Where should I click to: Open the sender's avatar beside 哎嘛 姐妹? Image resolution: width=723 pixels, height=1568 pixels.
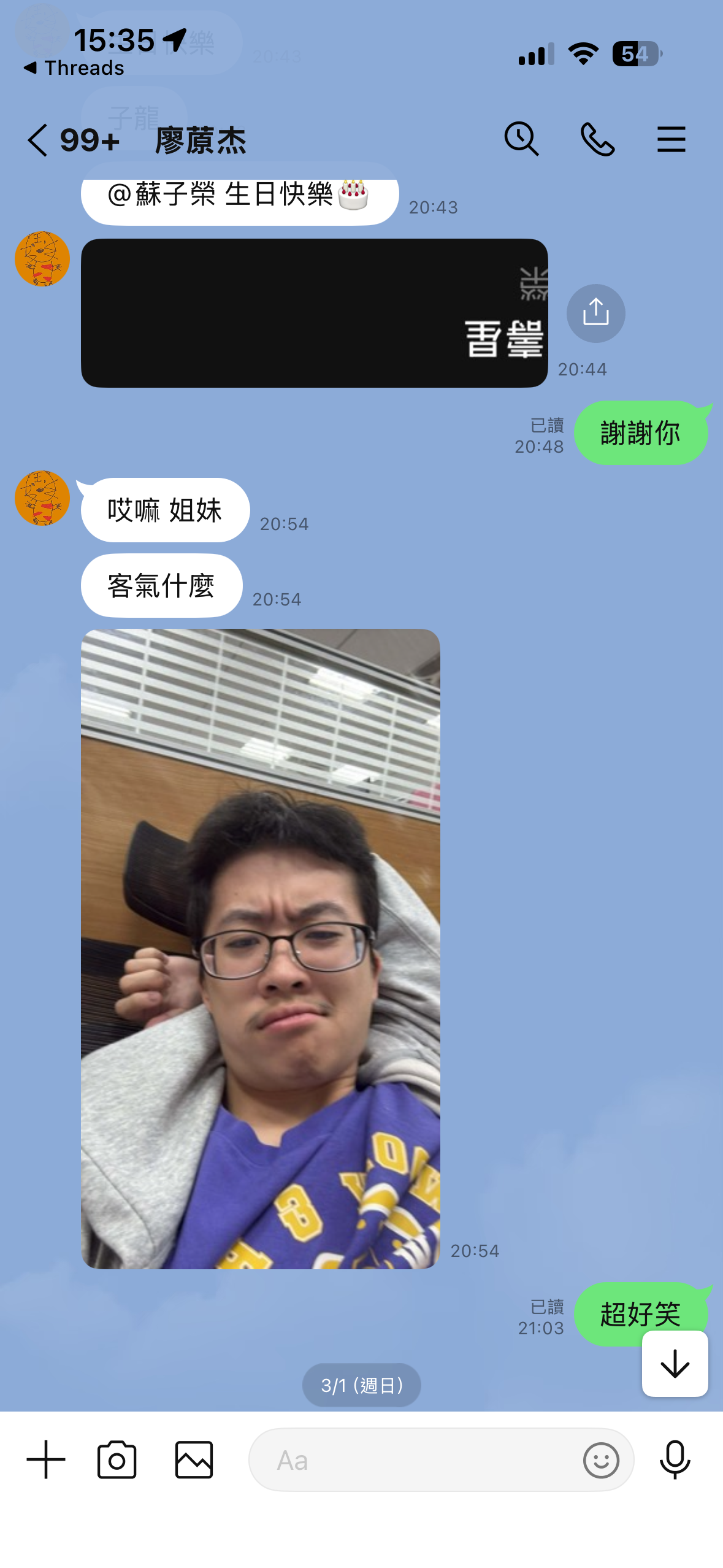click(42, 498)
